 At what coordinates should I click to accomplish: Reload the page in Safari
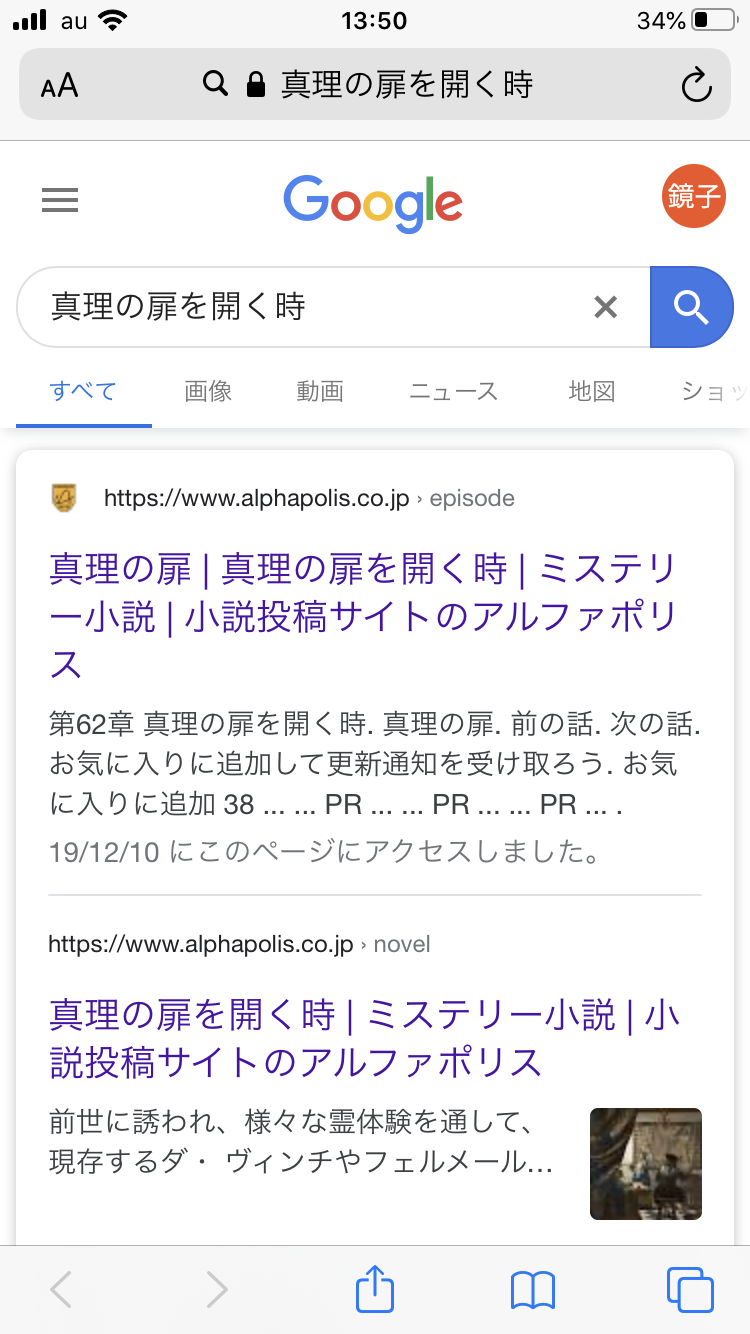point(696,86)
